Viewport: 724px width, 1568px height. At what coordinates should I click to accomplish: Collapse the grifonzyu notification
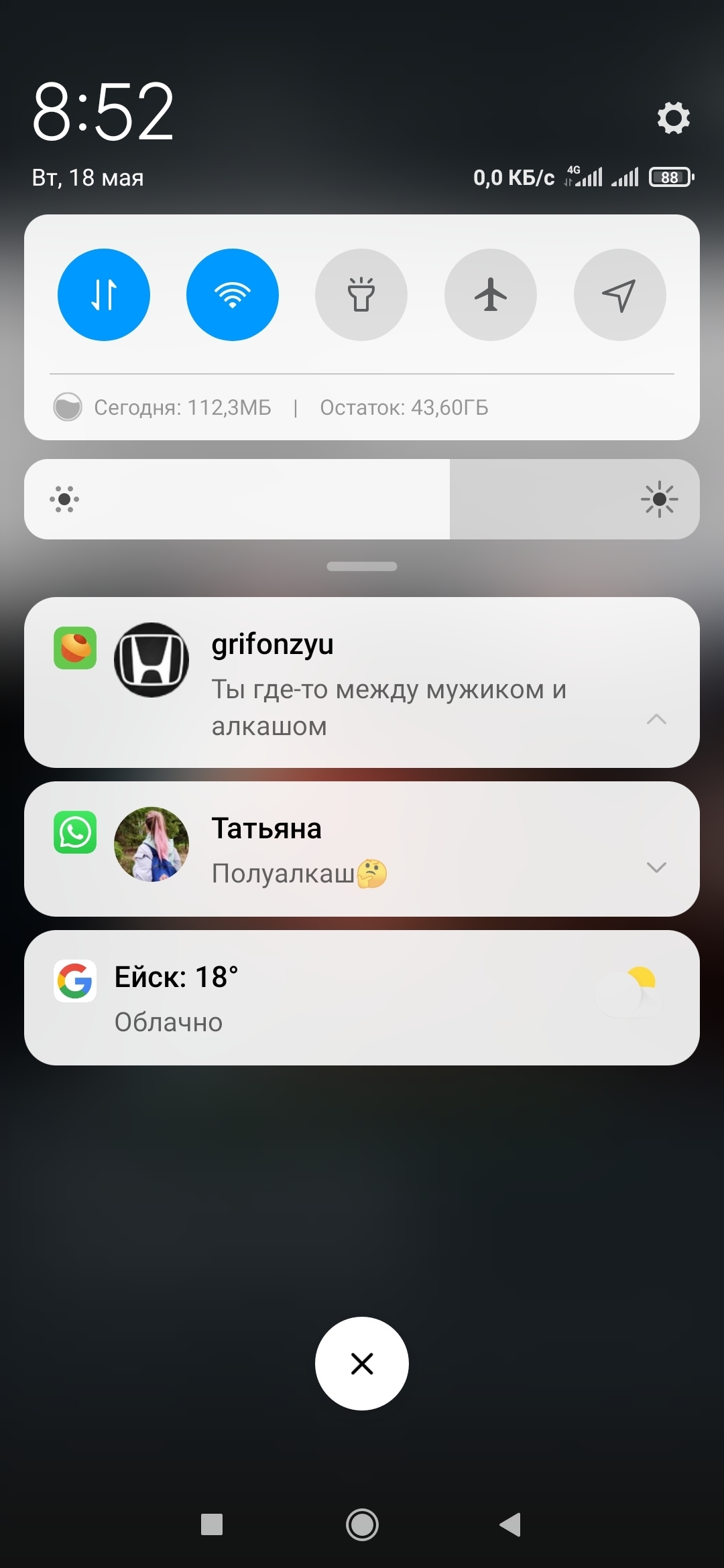pyautogui.click(x=656, y=720)
